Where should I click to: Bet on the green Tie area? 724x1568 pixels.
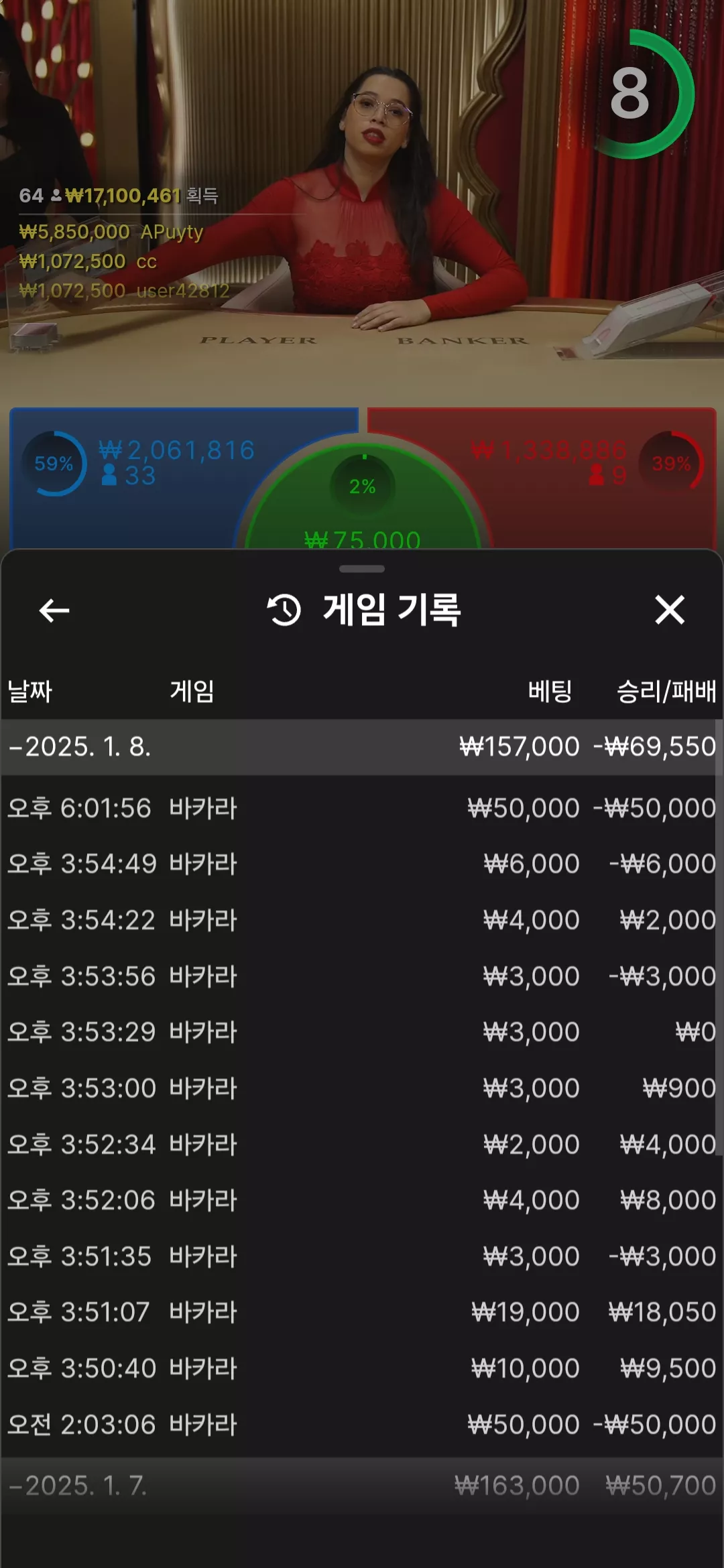[362, 503]
